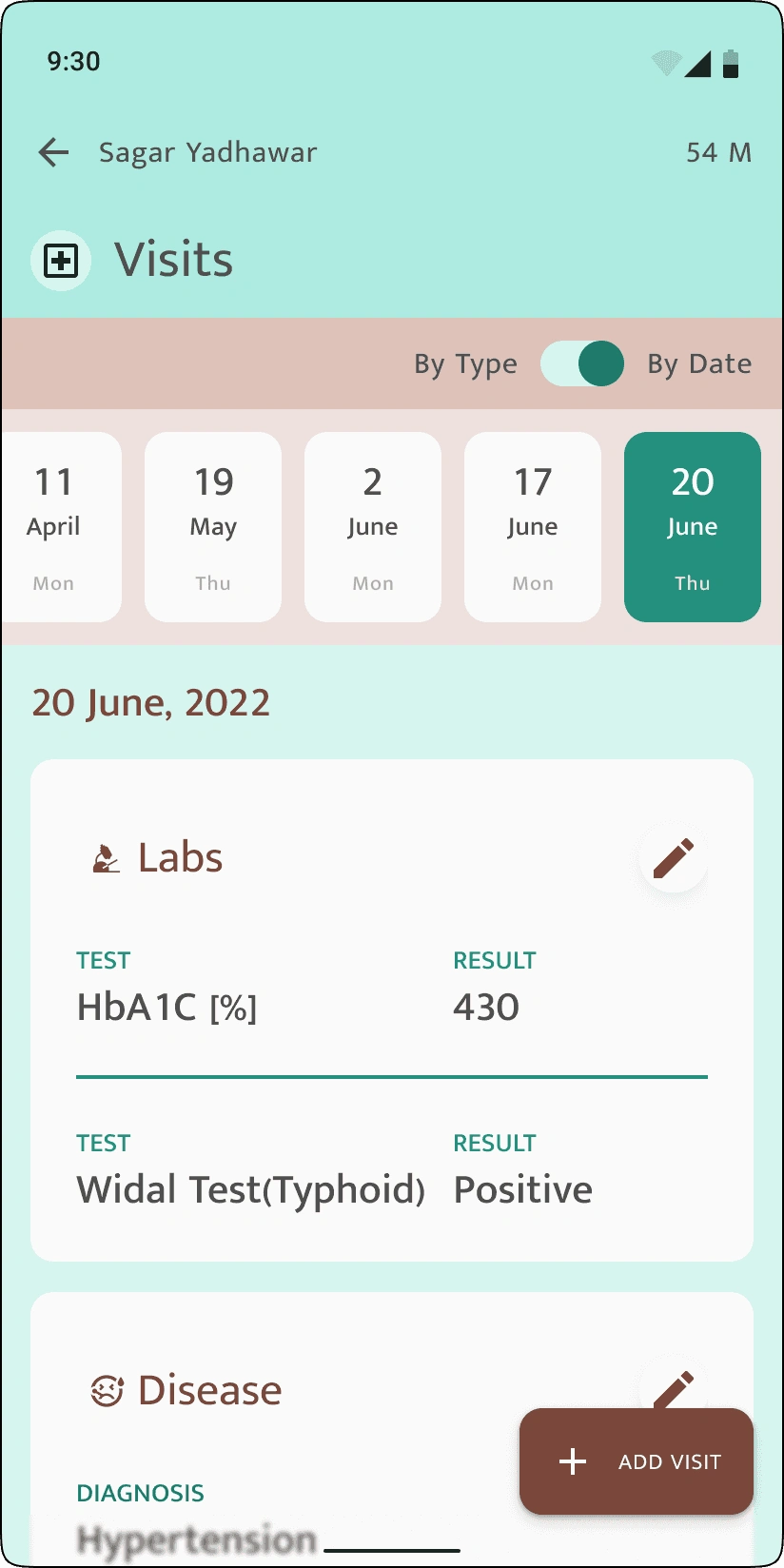The image size is (784, 1568).
Task: Select the 19 May visit date
Action: (213, 527)
